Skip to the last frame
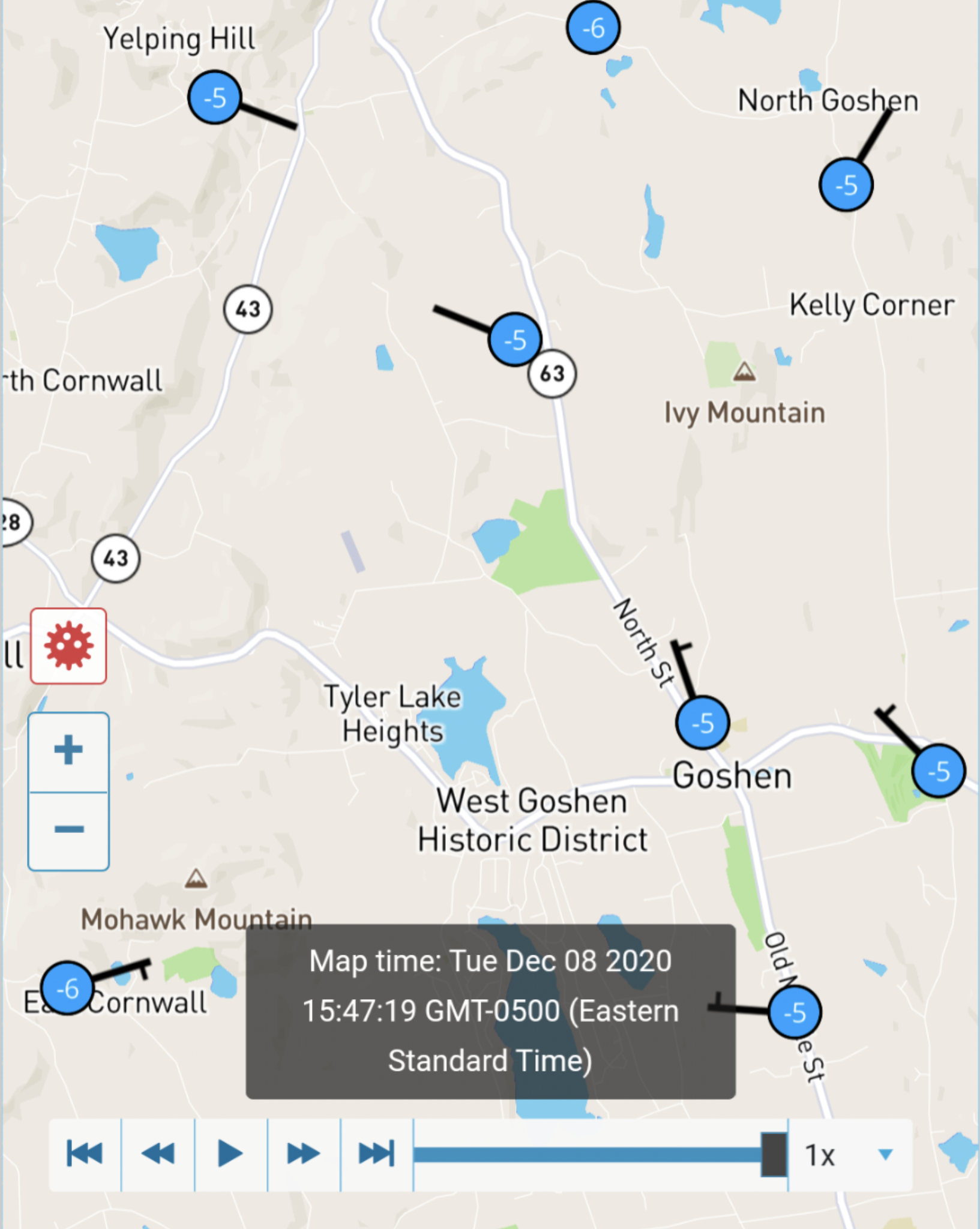Viewport: 980px width, 1229px height. pos(376,1153)
